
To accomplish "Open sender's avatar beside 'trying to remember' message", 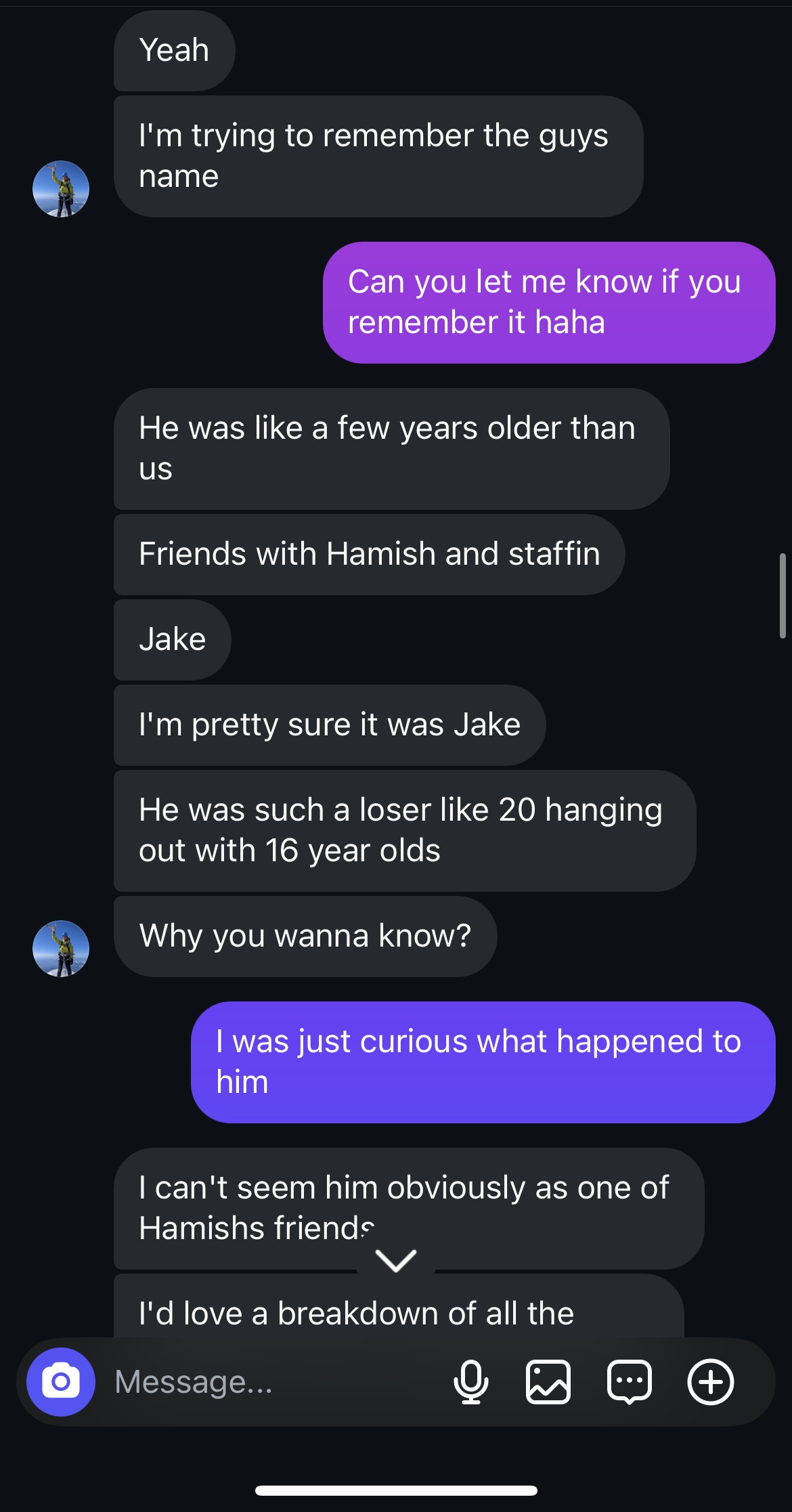I will tap(61, 189).
